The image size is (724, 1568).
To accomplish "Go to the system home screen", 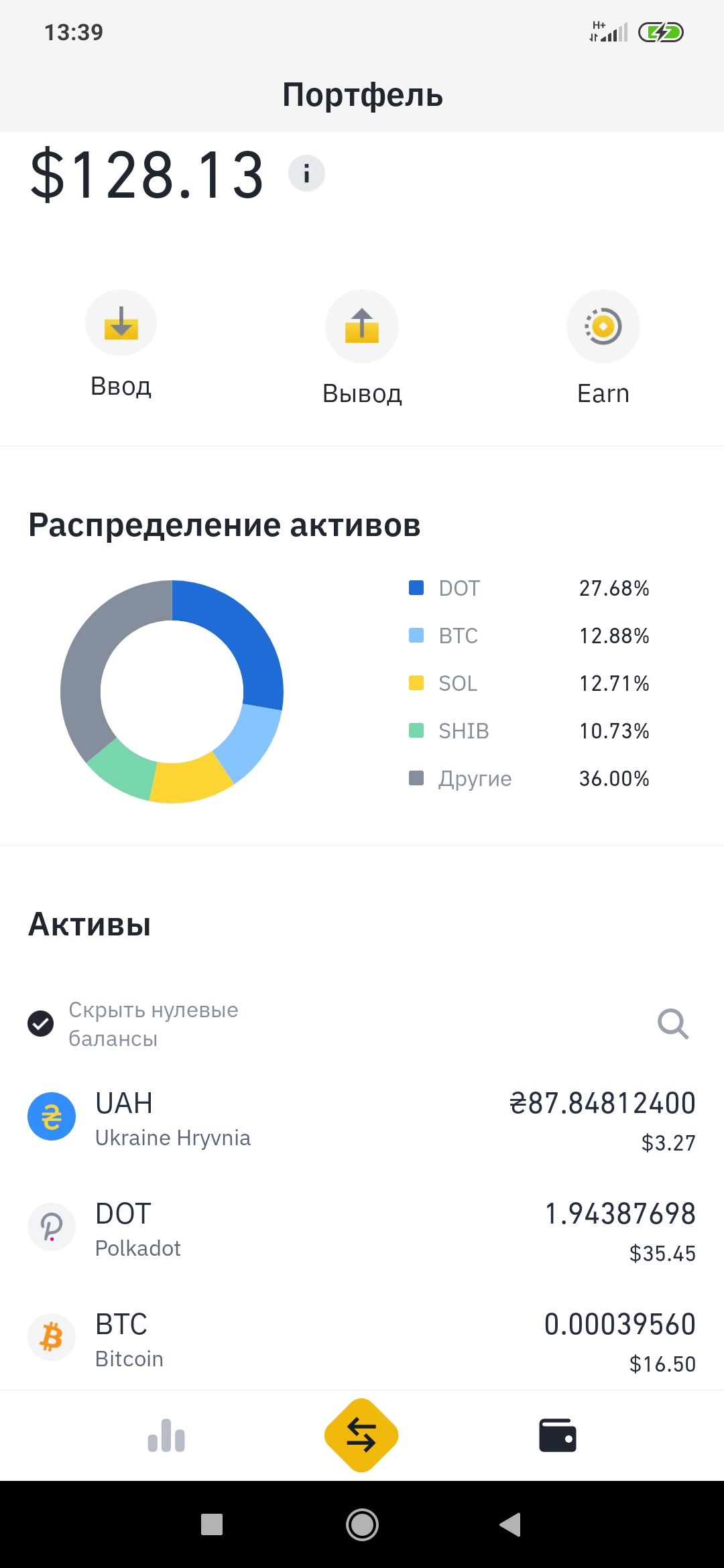I will [362, 1524].
